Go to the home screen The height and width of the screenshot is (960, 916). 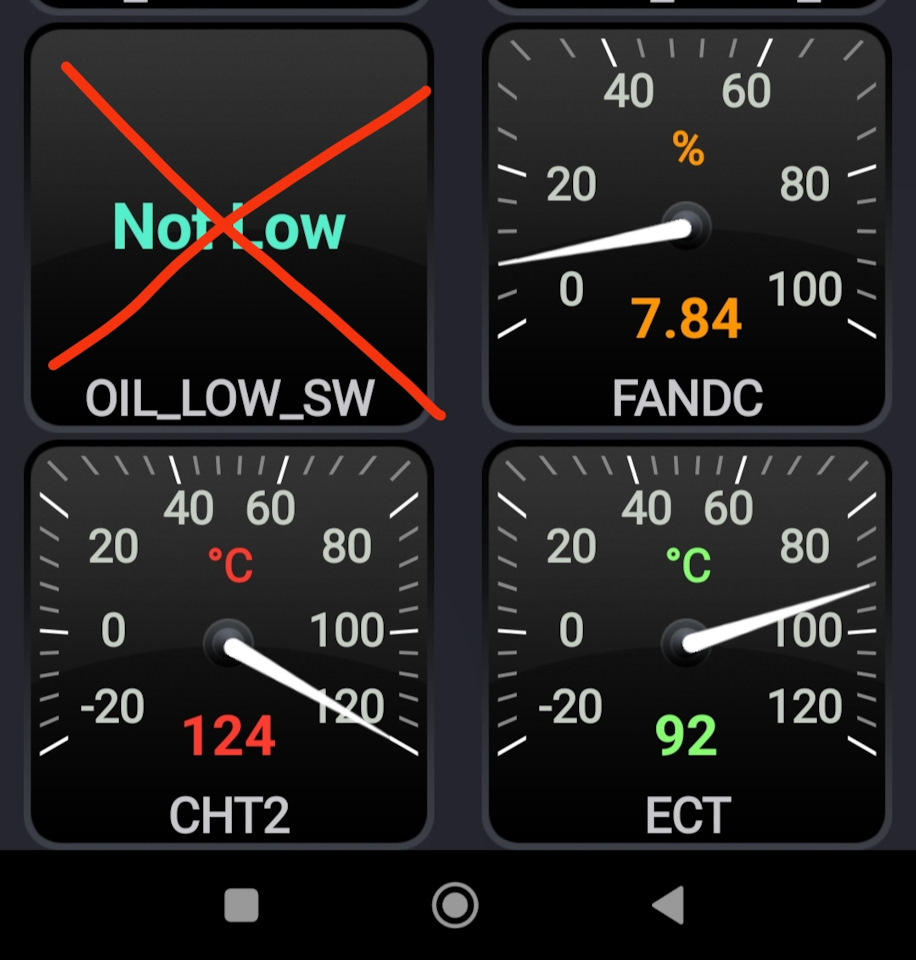(455, 905)
